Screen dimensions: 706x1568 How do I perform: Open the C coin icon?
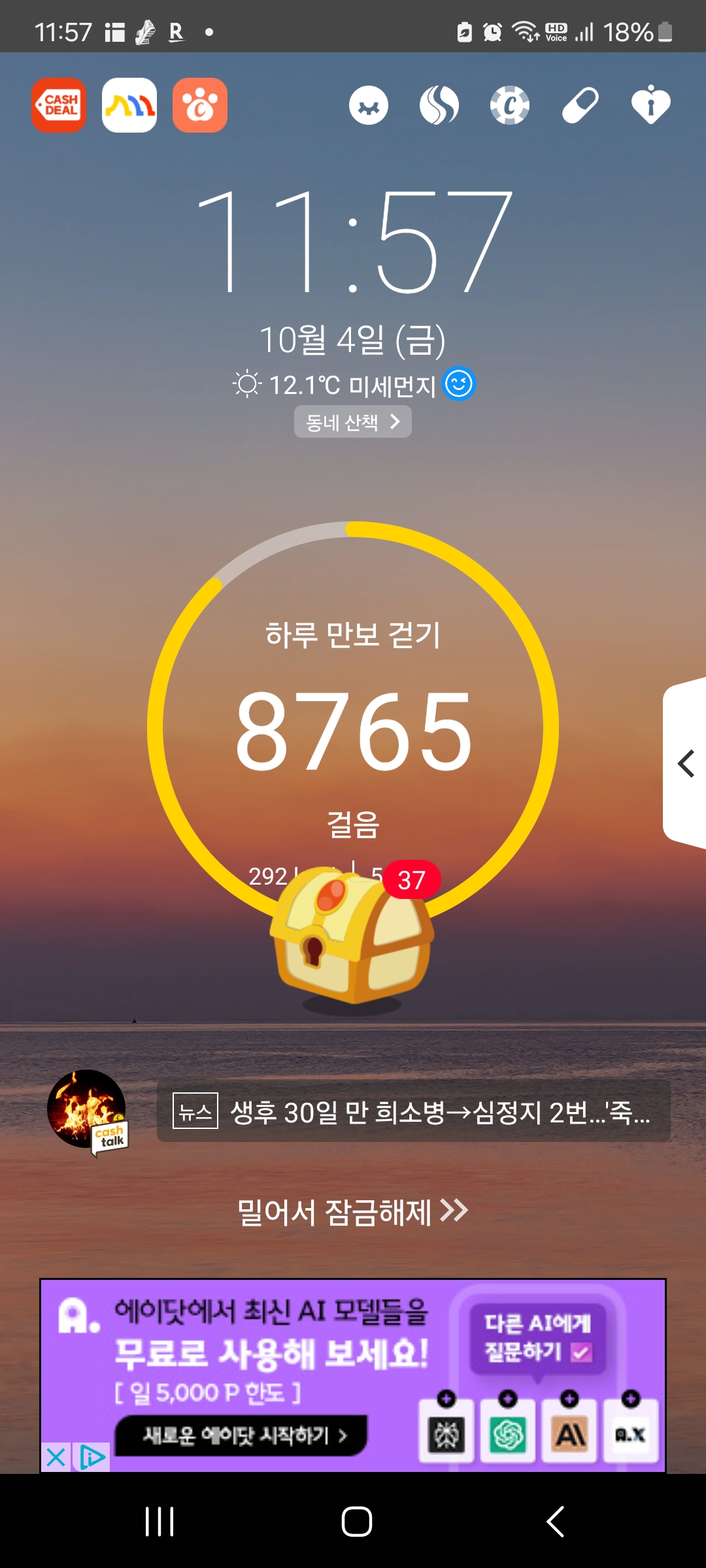[x=510, y=106]
